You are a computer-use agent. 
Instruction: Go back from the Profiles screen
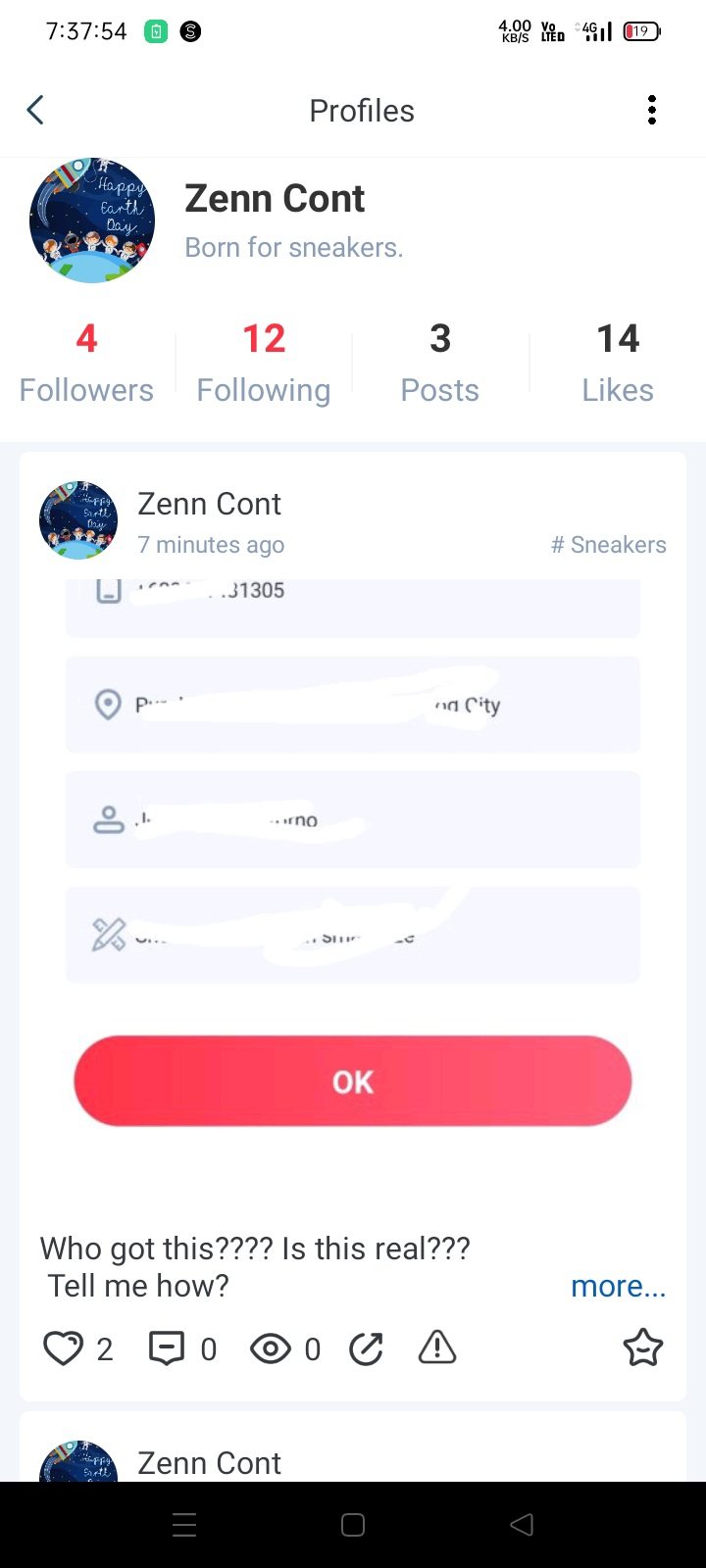35,110
